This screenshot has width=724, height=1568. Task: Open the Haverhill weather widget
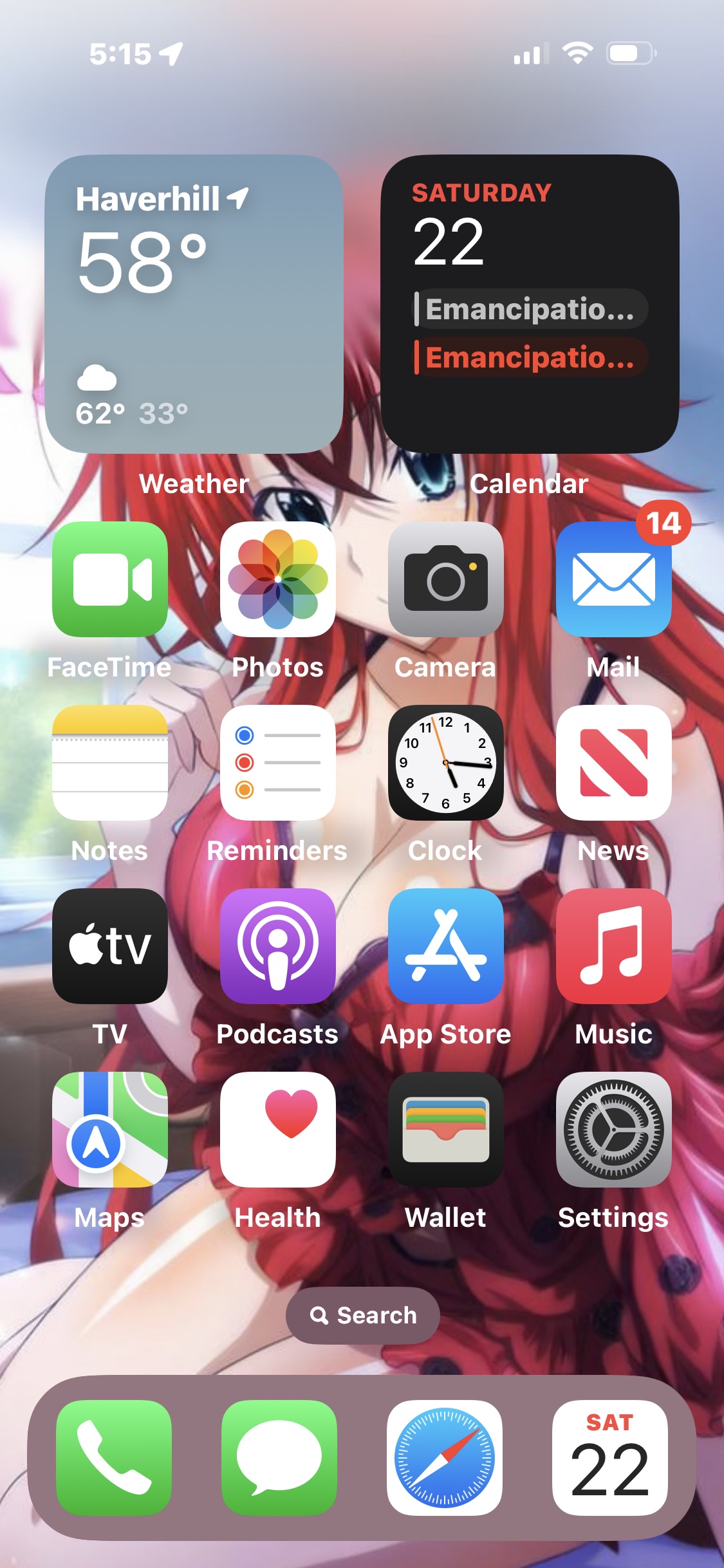pyautogui.click(x=193, y=304)
